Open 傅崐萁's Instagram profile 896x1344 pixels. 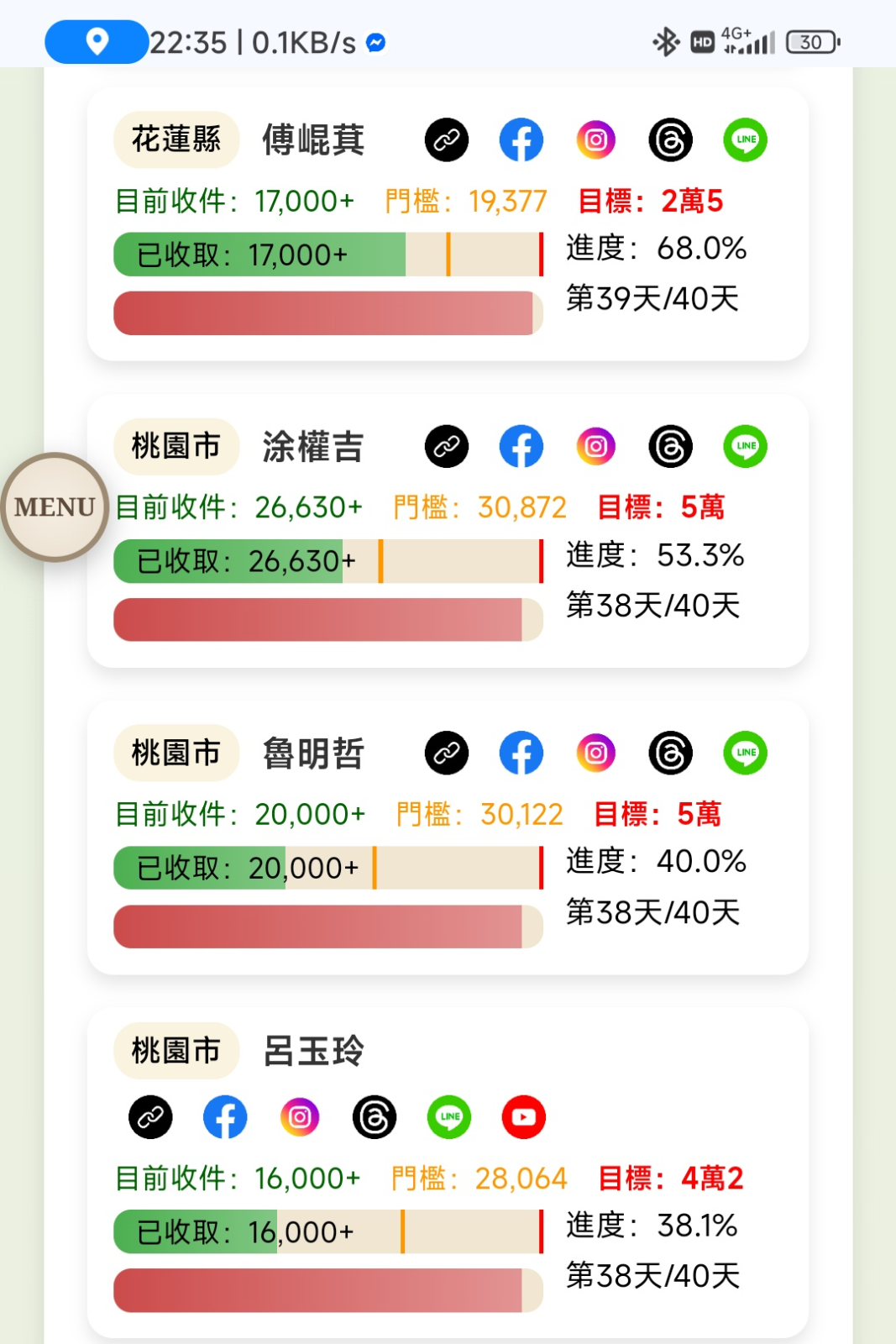click(595, 139)
